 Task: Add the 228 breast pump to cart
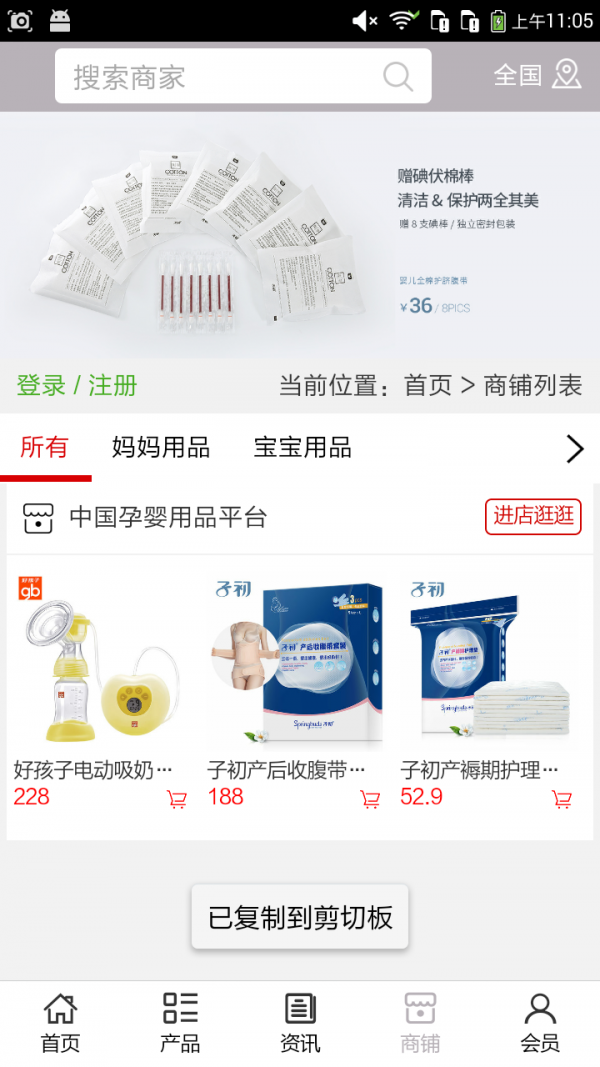click(x=177, y=799)
